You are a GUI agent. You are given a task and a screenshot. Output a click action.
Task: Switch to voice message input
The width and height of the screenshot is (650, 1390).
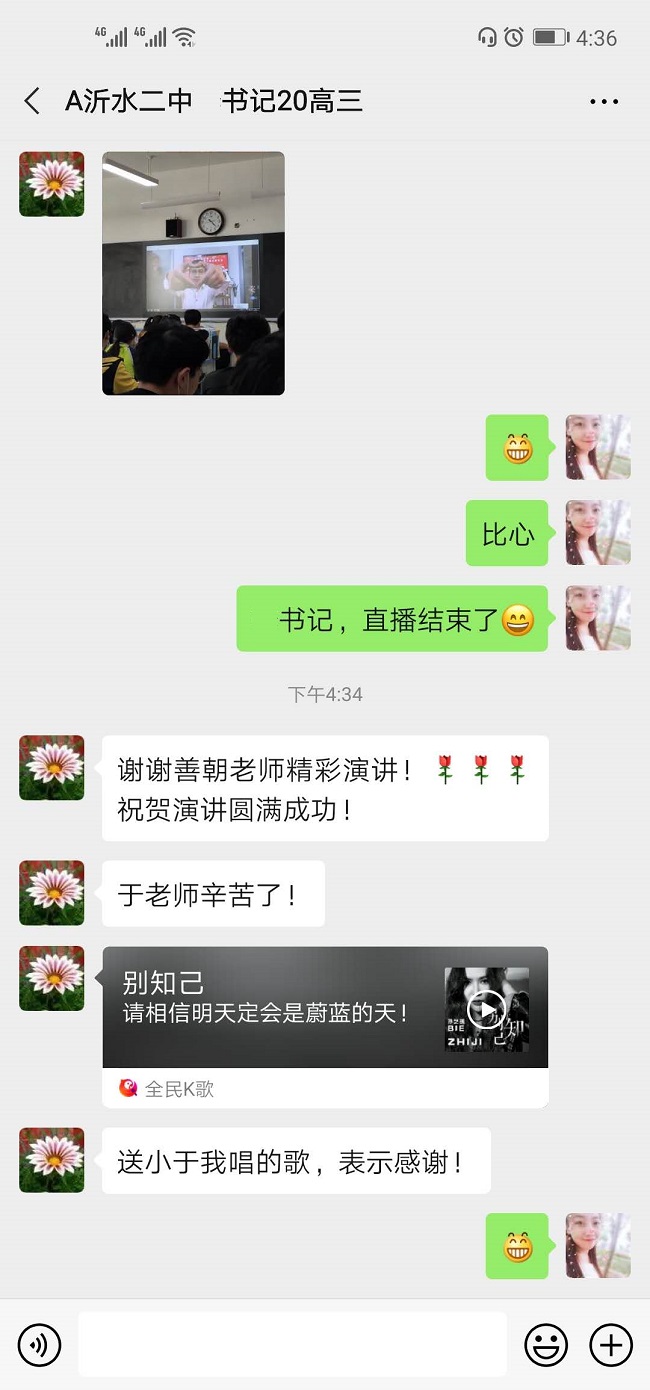coord(39,1345)
